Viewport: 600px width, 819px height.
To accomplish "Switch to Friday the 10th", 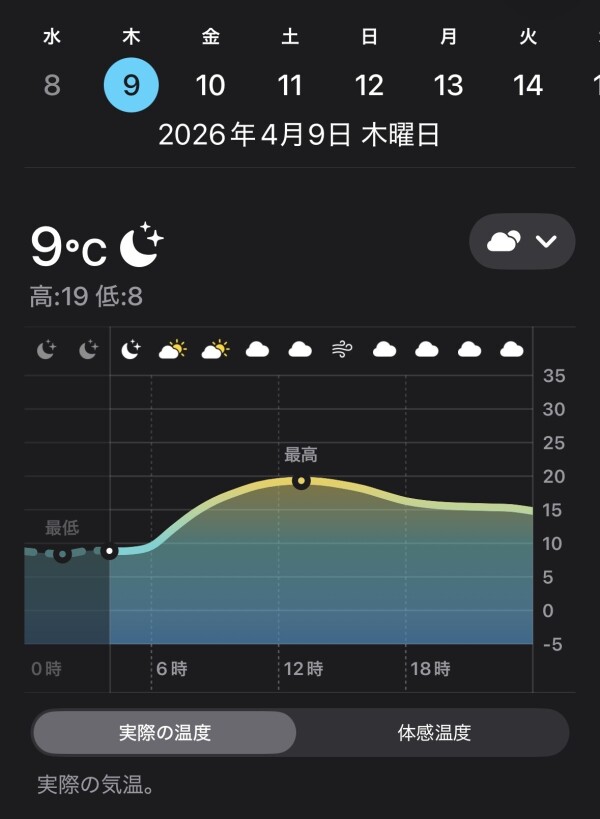I will coord(210,85).
